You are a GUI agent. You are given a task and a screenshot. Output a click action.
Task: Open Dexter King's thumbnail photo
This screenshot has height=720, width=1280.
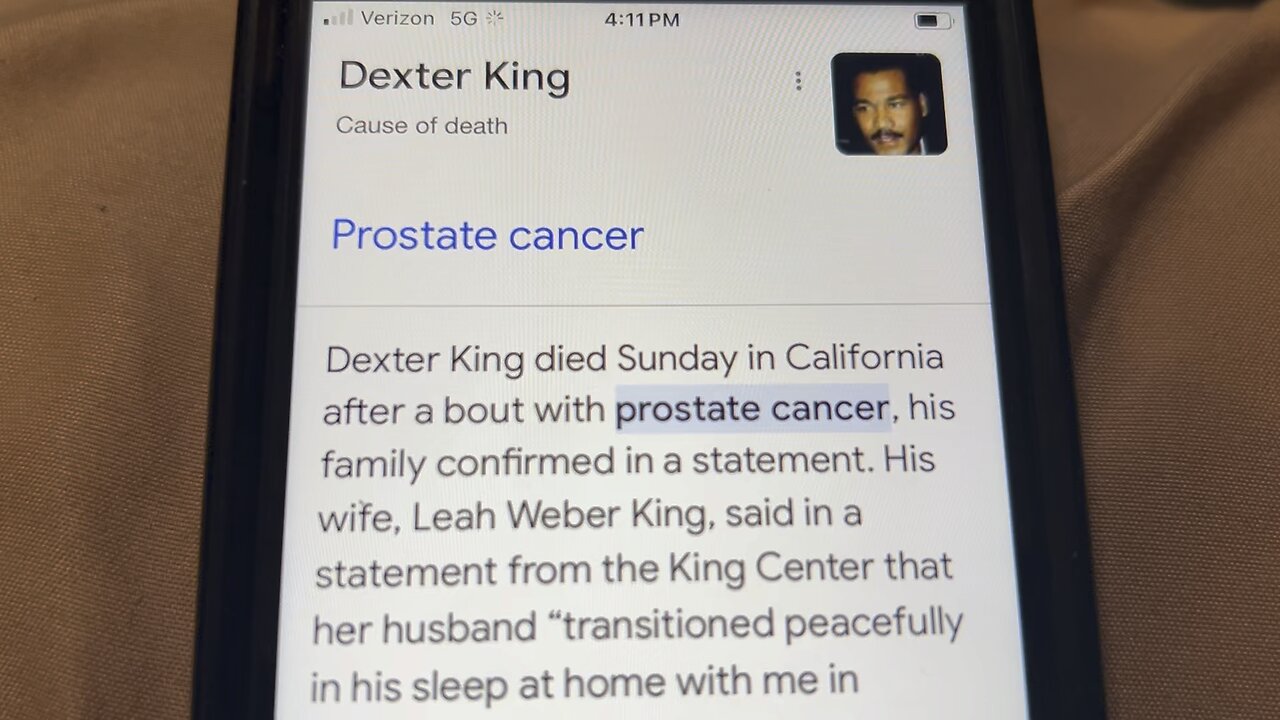[x=888, y=104]
